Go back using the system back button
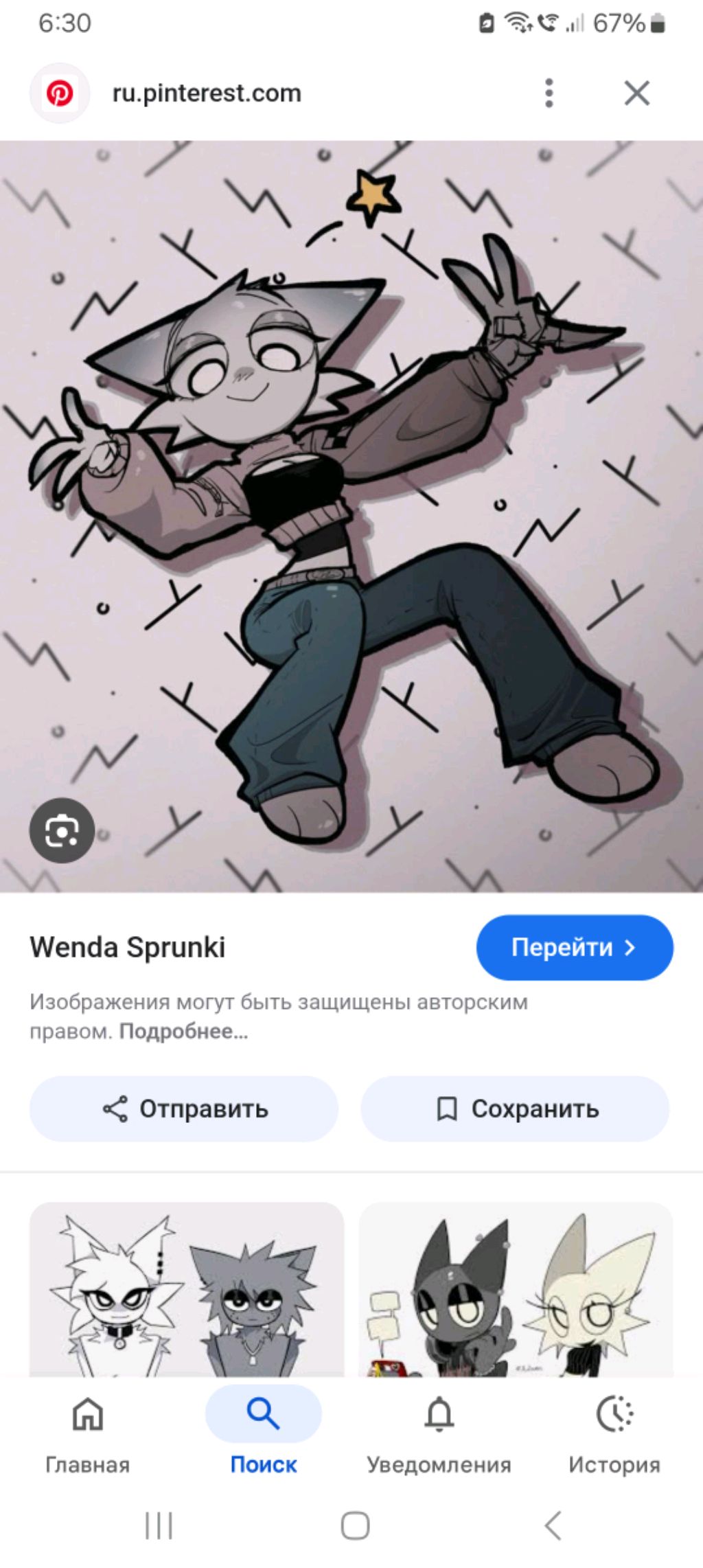 click(x=553, y=1526)
